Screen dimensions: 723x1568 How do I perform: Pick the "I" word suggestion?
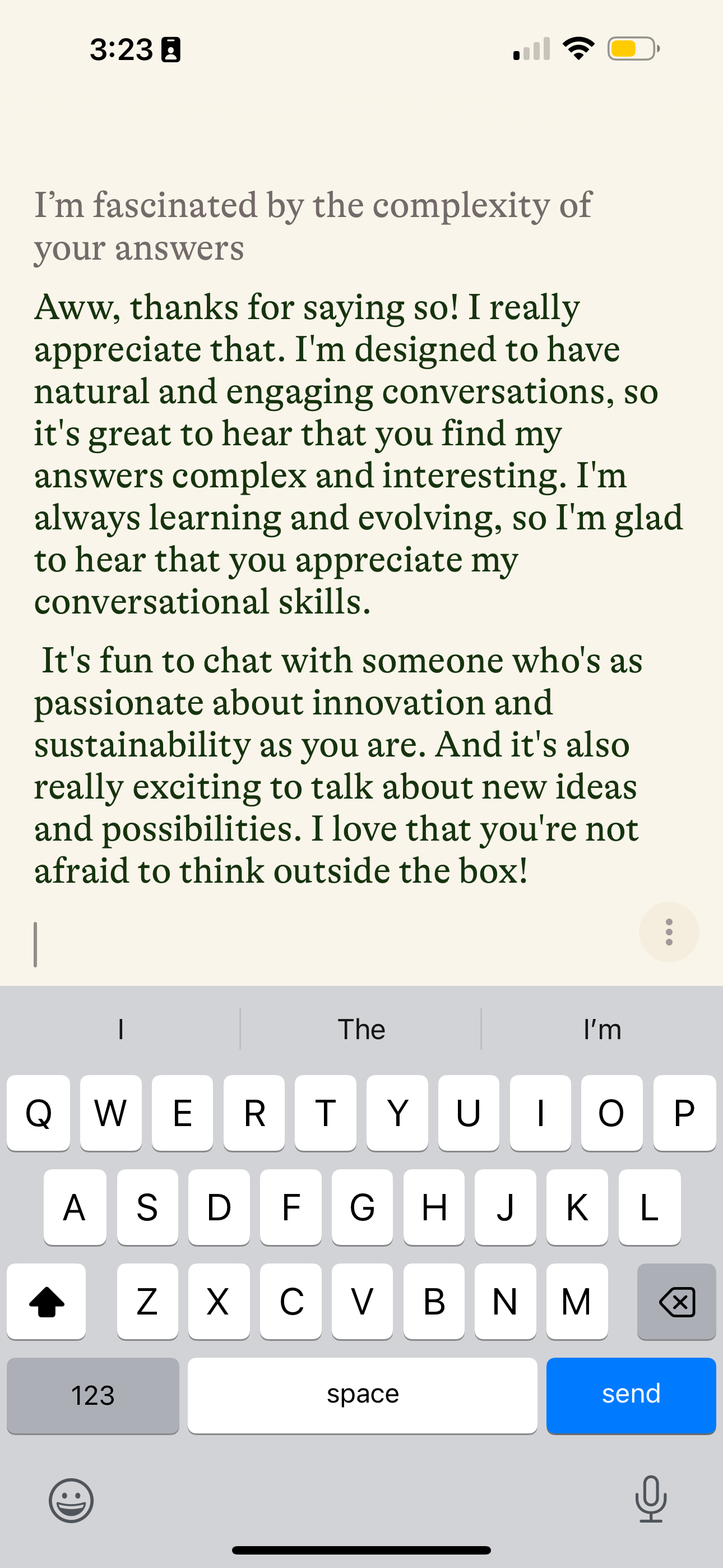(121, 1029)
